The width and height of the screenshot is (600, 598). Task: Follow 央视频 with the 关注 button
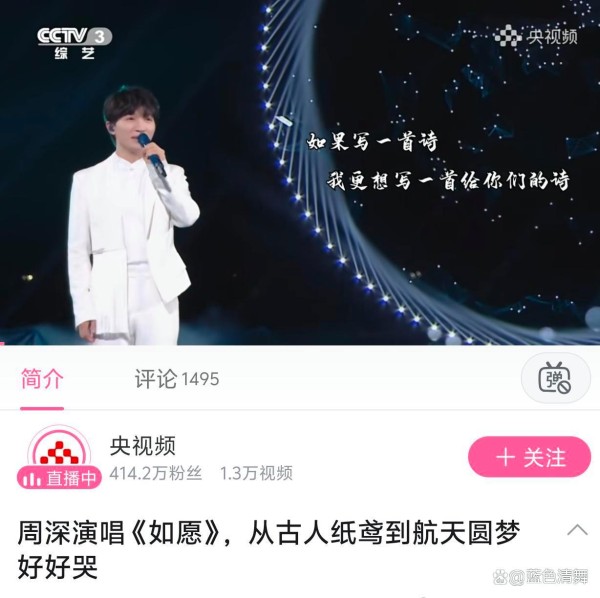tap(529, 458)
